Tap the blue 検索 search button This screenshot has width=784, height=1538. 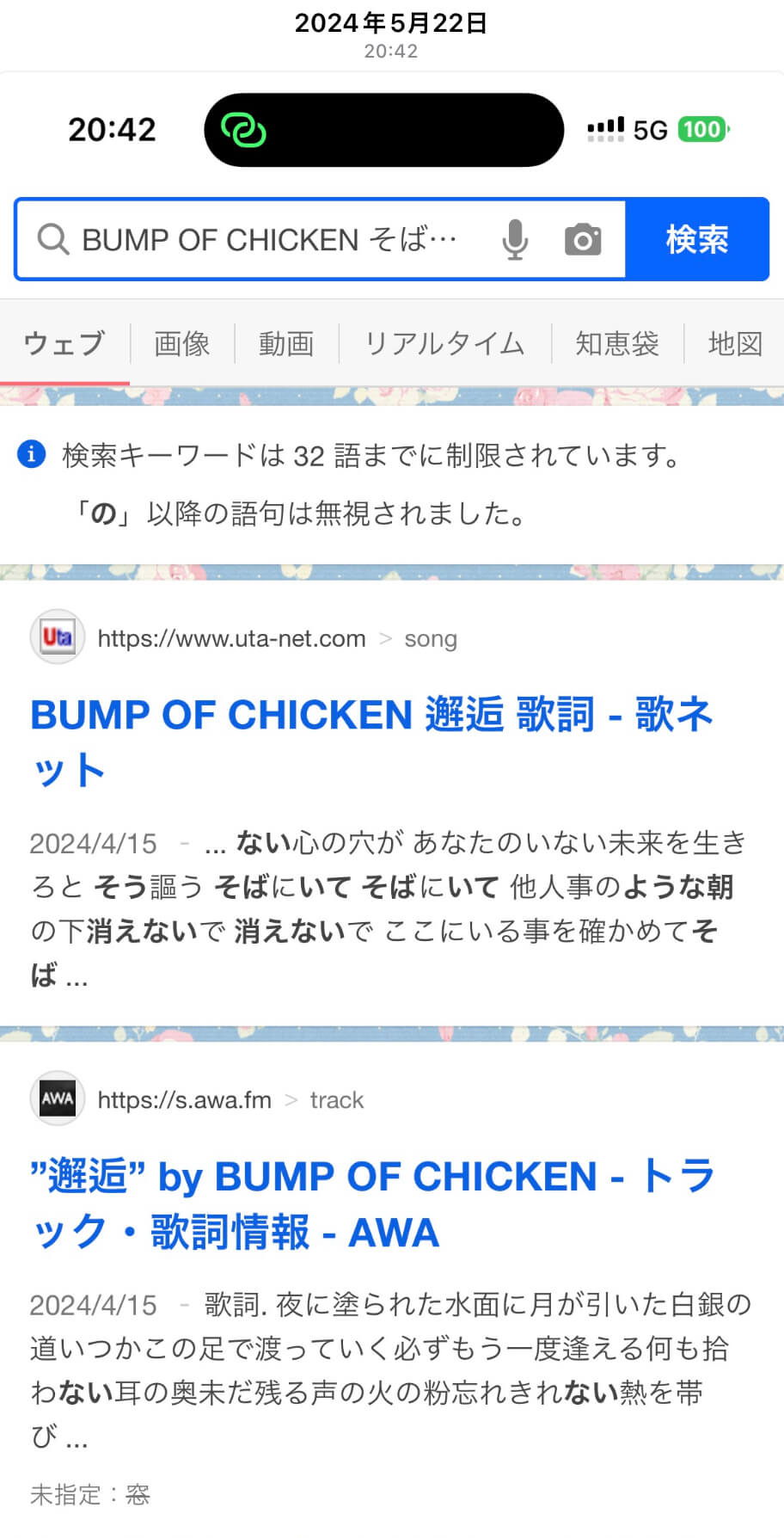[x=696, y=239]
